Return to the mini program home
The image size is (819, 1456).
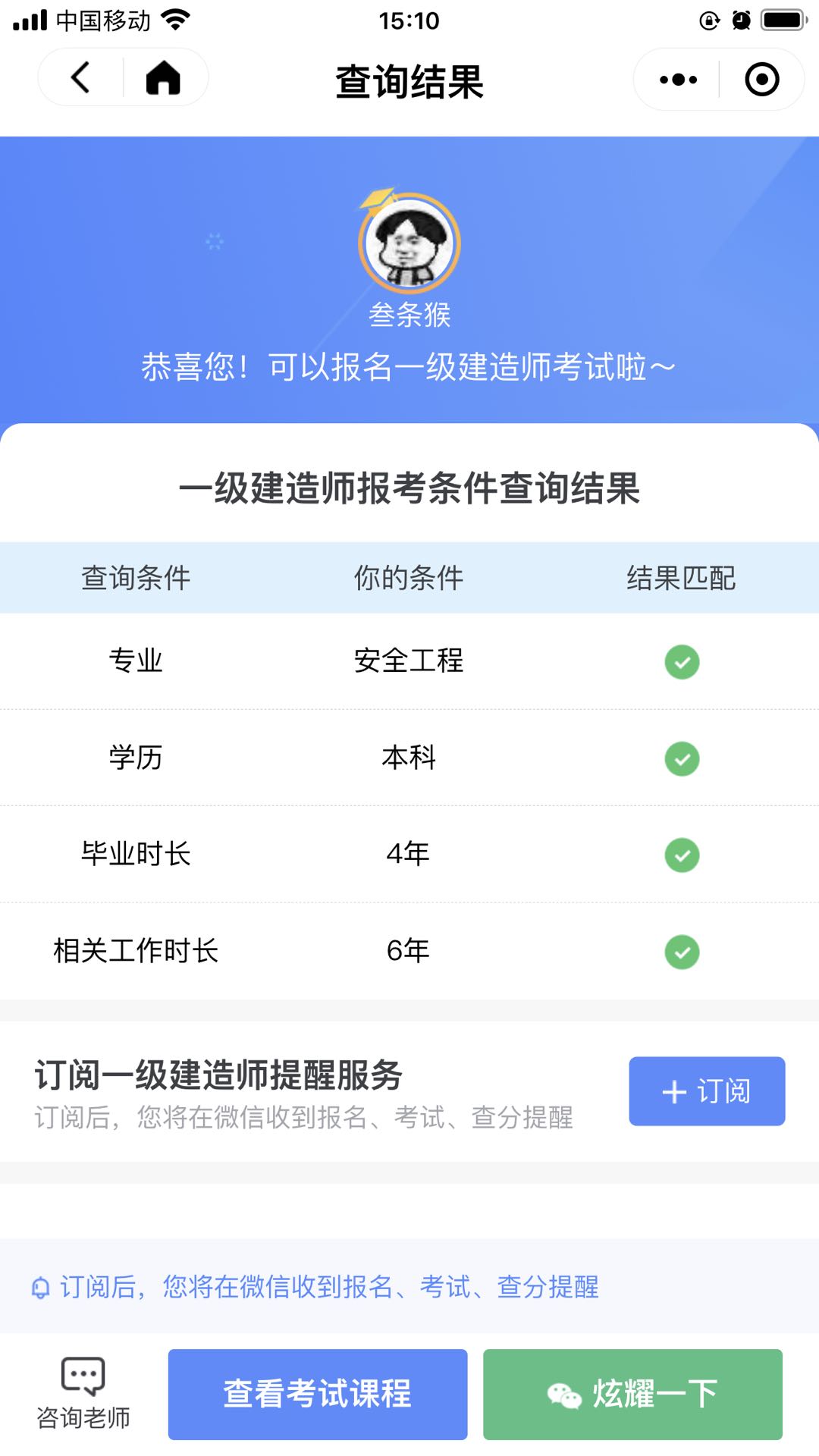pyautogui.click(x=163, y=78)
